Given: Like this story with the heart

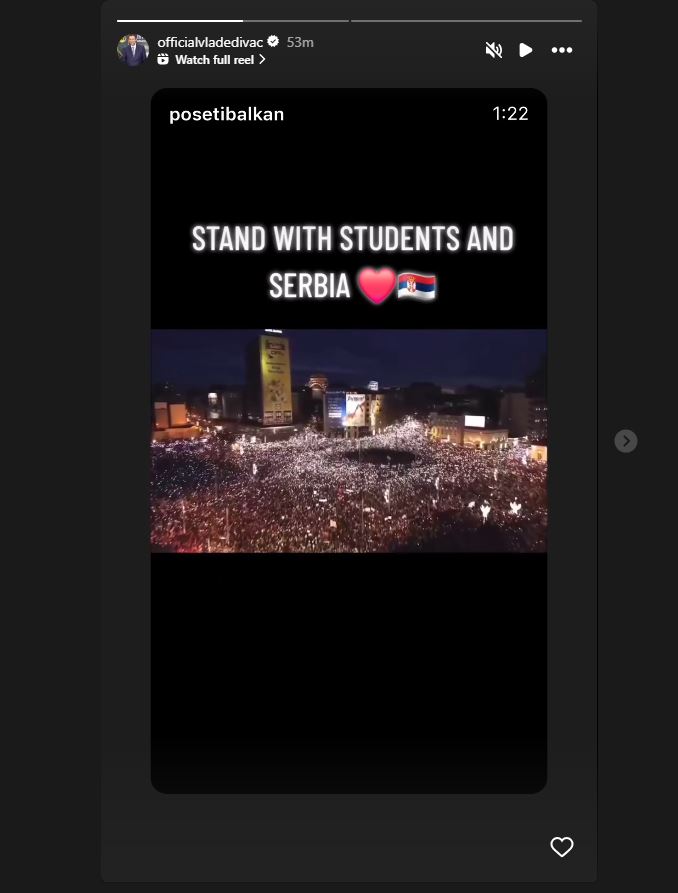Looking at the screenshot, I should (562, 847).
